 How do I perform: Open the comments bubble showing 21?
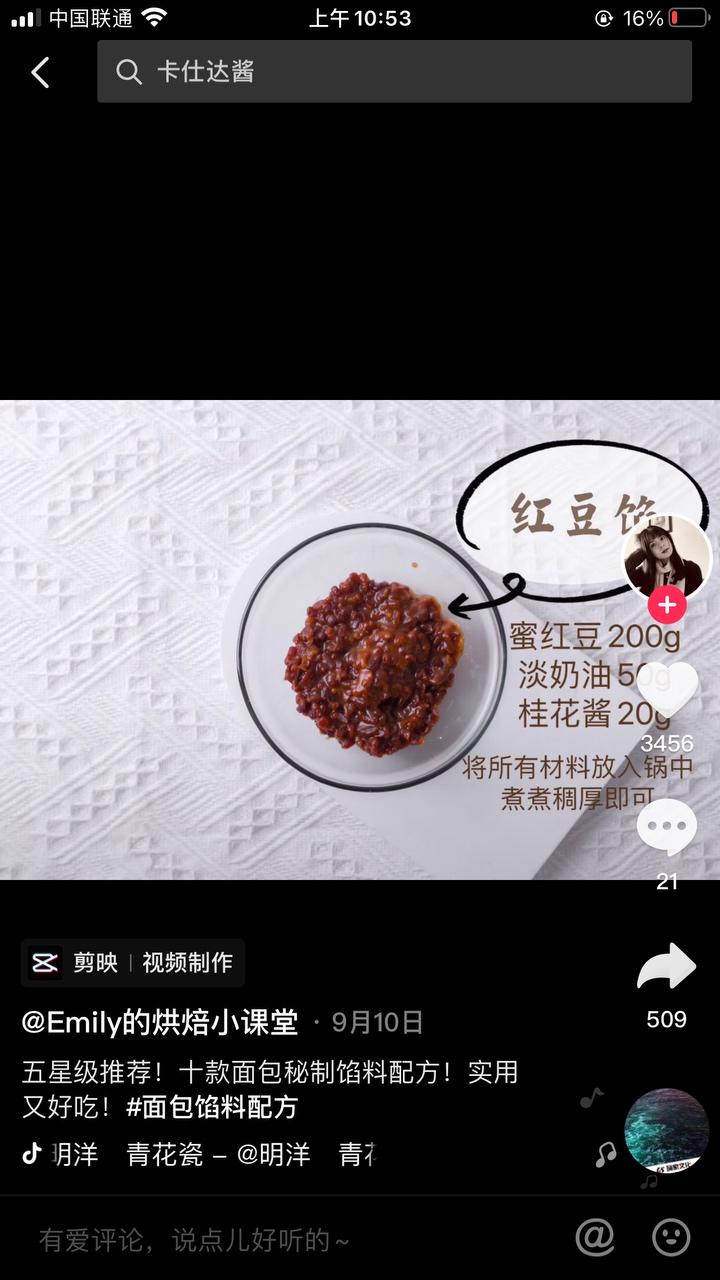click(x=667, y=827)
